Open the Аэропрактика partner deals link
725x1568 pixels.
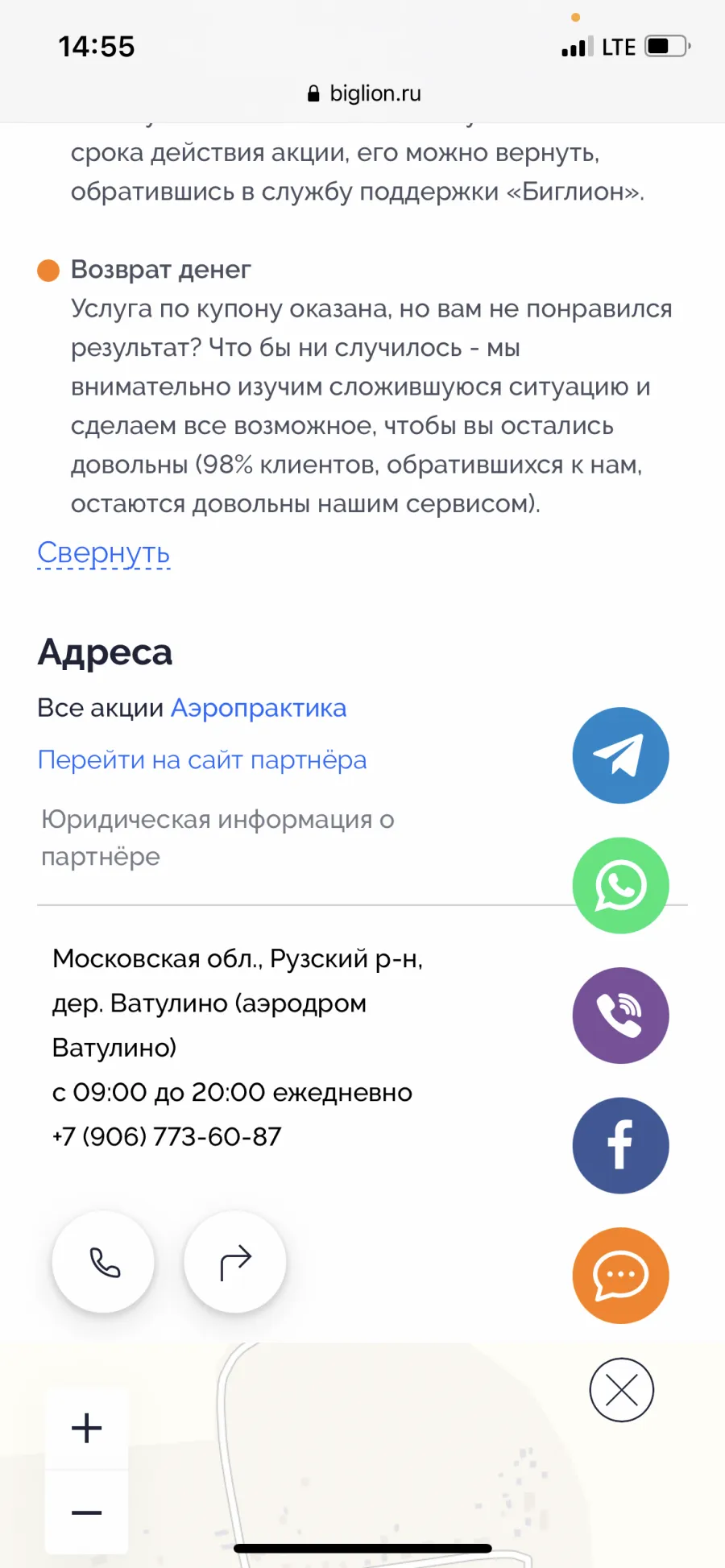(259, 708)
